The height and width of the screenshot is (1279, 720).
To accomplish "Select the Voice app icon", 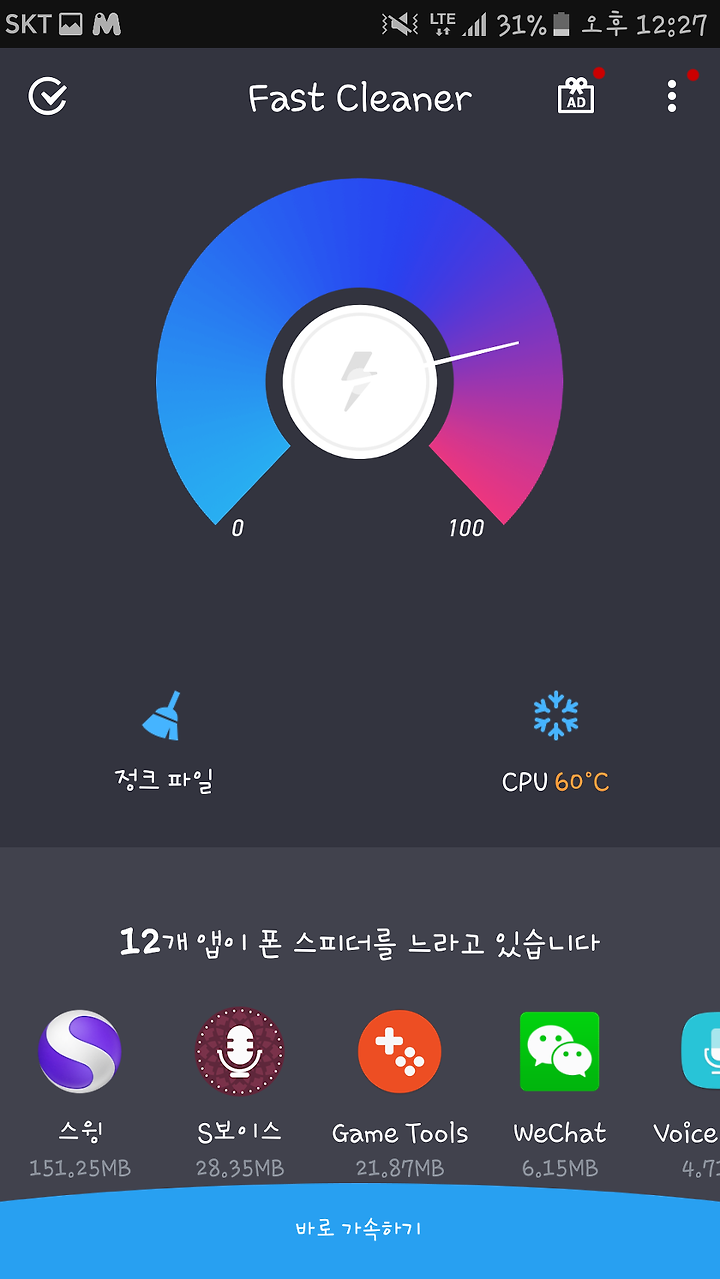I will click(x=700, y=1051).
